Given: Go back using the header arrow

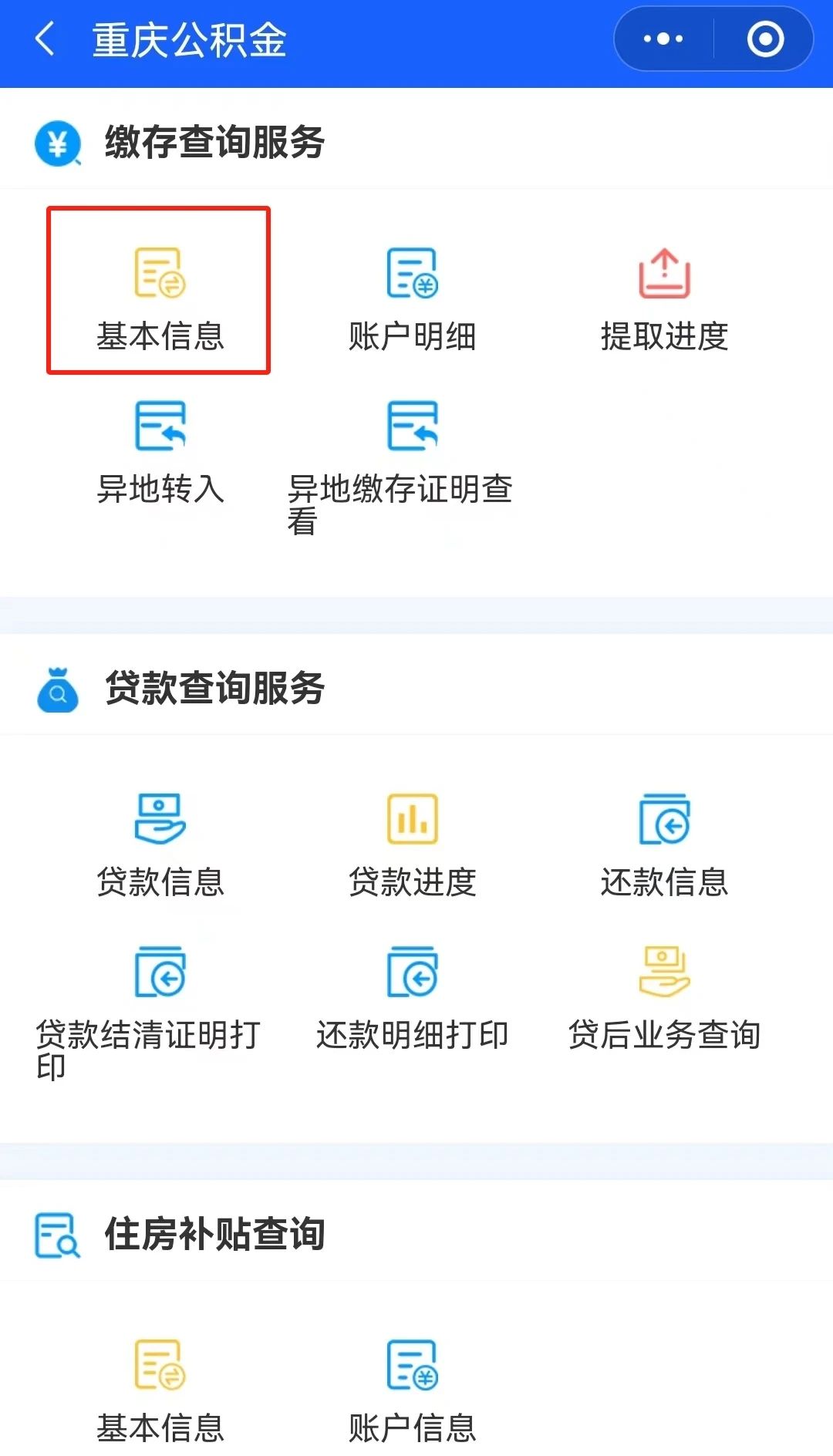Looking at the screenshot, I should tap(45, 39).
